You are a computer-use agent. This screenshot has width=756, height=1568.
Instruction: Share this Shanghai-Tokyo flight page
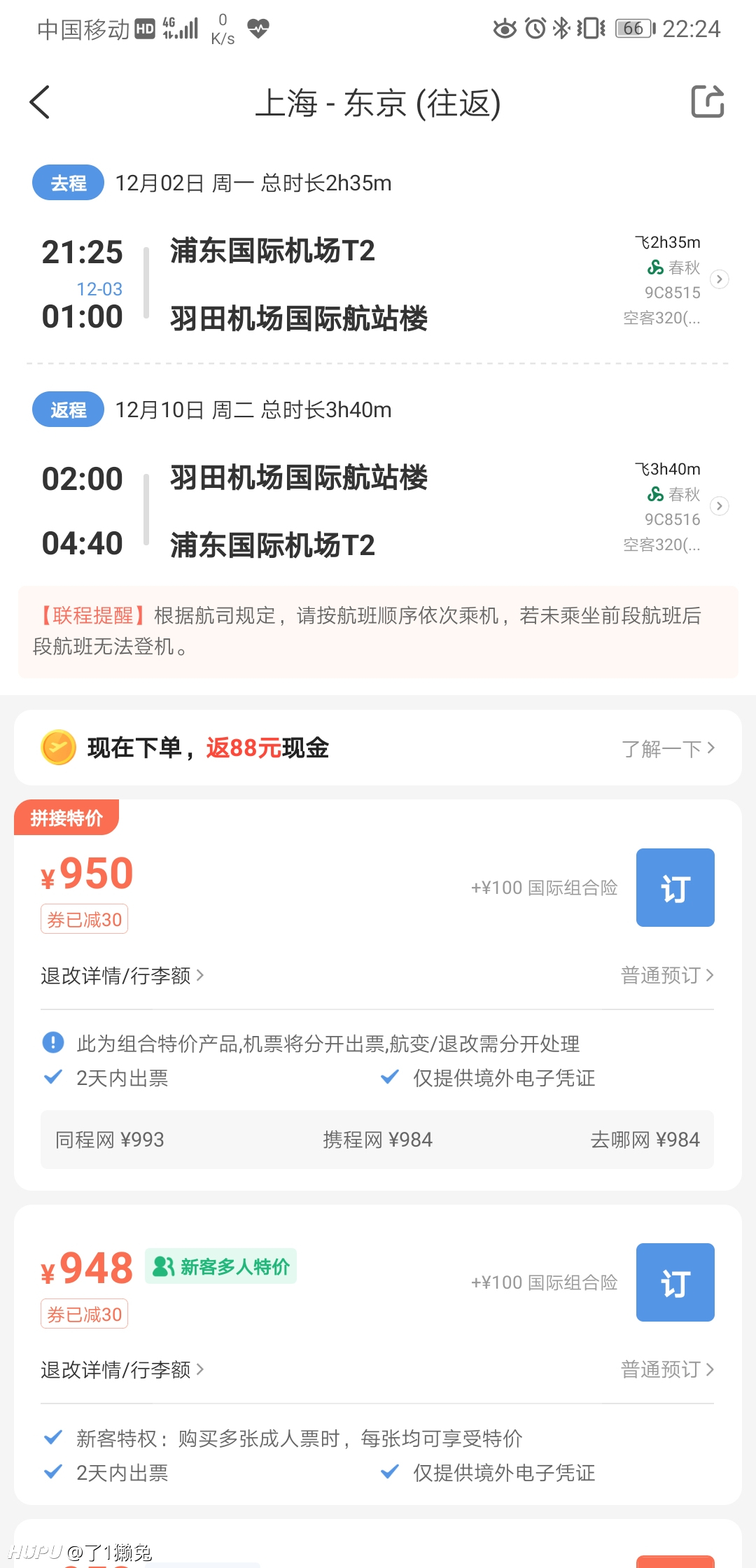tap(707, 101)
